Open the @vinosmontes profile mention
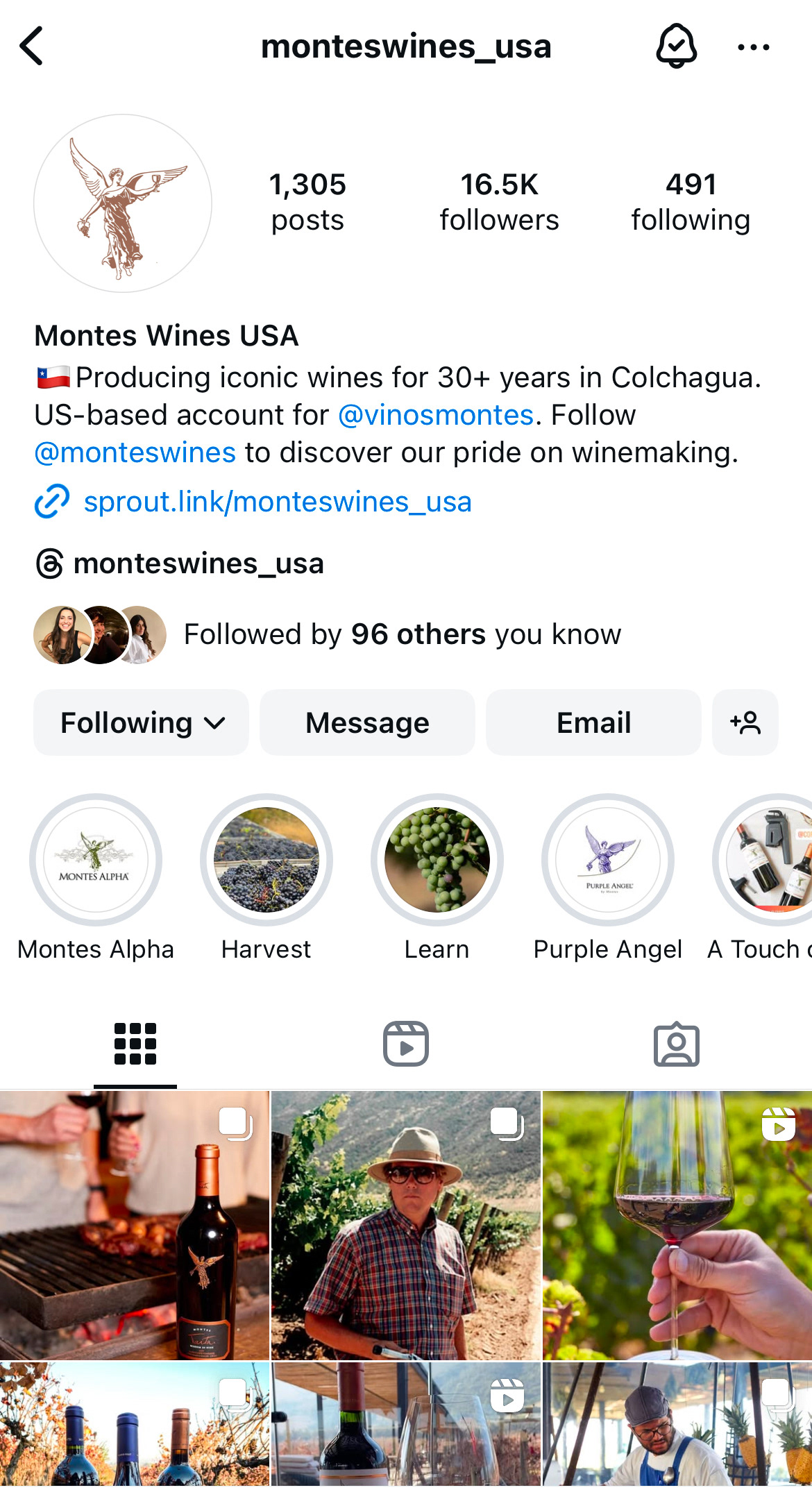812x1490 pixels. click(436, 415)
